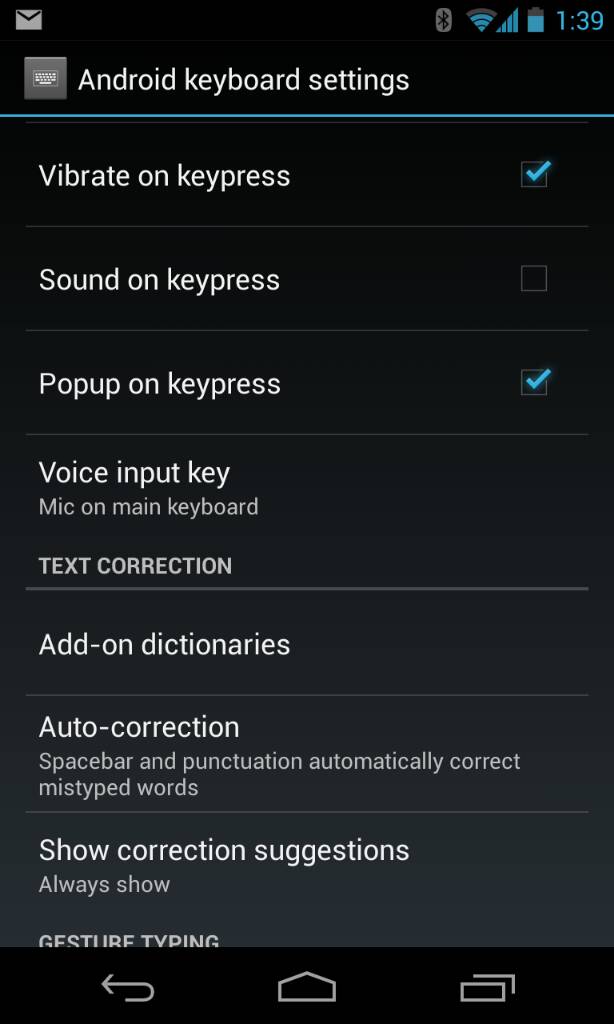Open Voice input key setting
This screenshot has height=1024, width=614.
click(x=307, y=487)
